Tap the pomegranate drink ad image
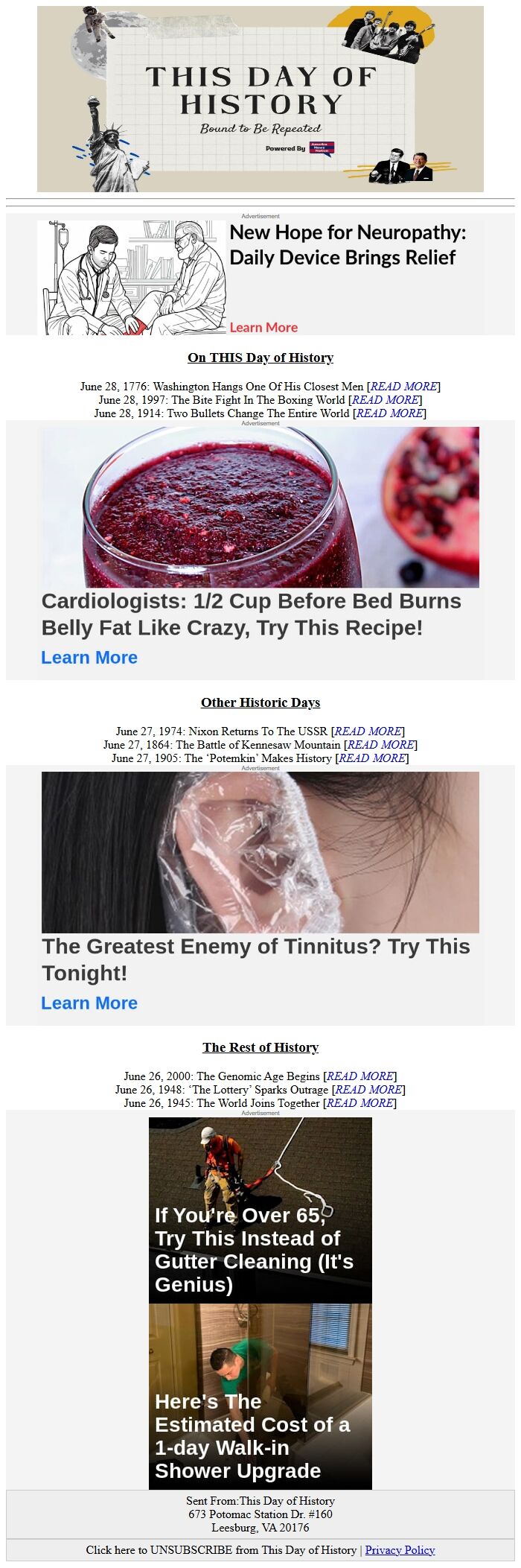This screenshot has height=1568, width=521. pos(260,507)
